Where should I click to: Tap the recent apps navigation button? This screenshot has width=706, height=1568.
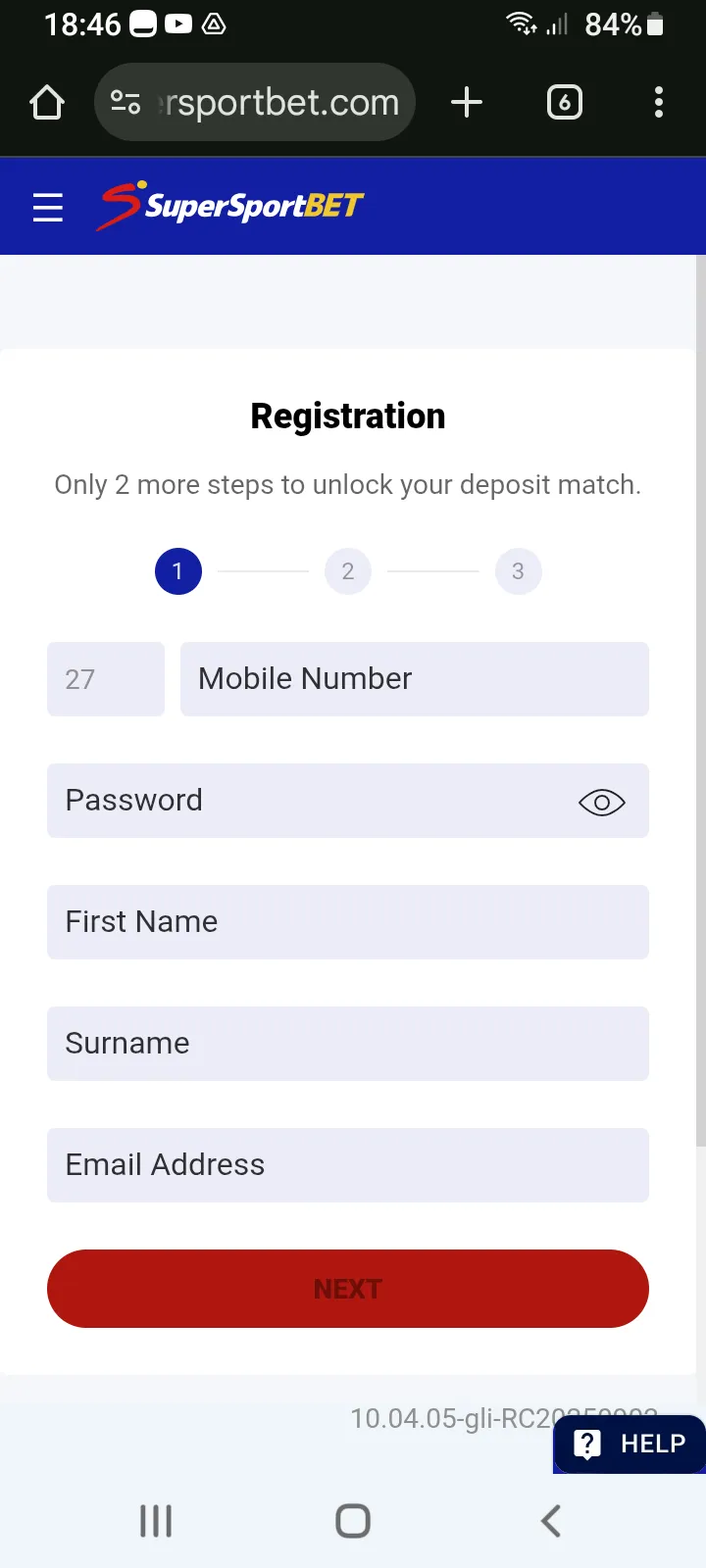[x=155, y=1521]
